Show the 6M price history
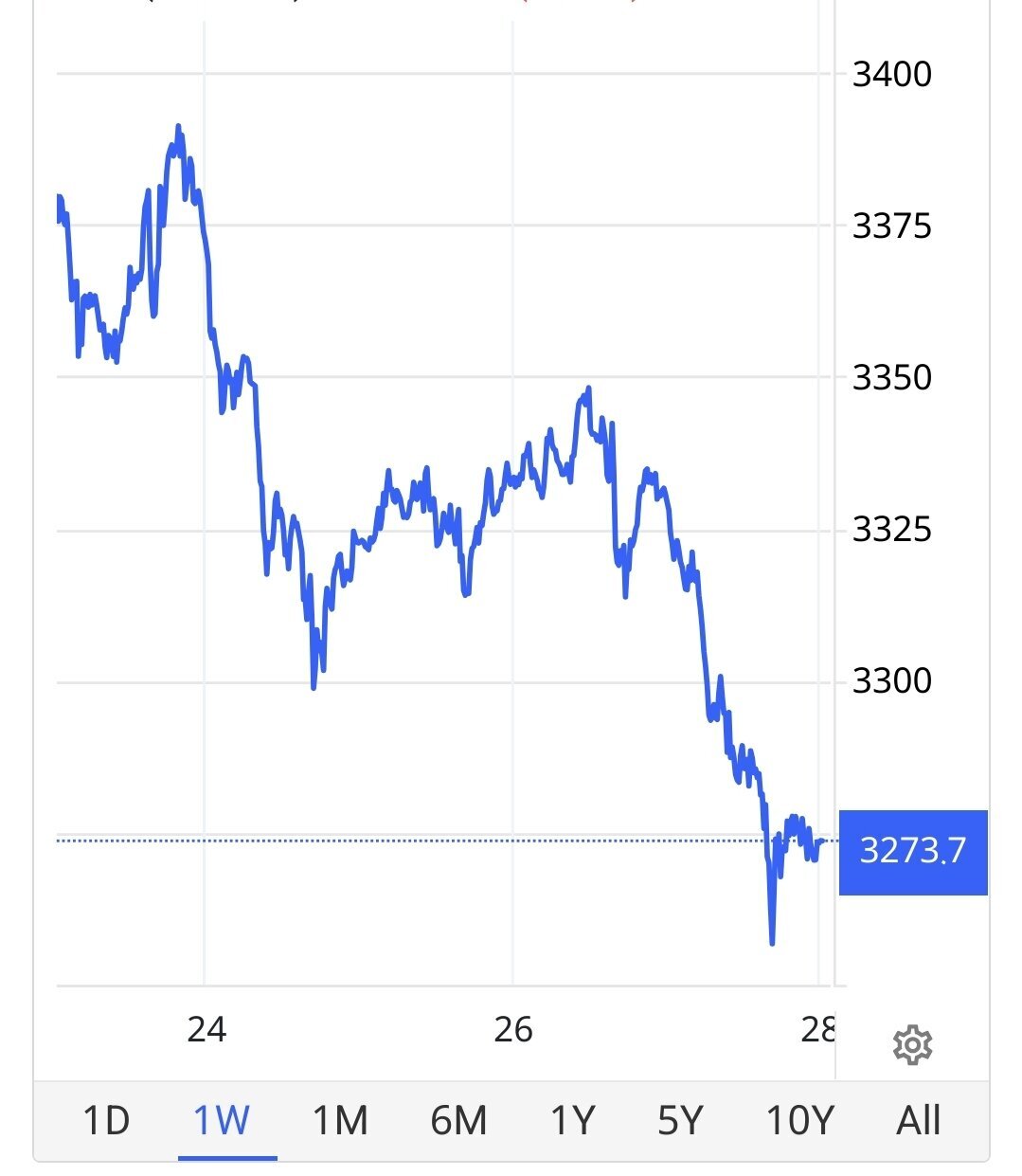Screen dimensions: 1022x1176 (458, 1121)
